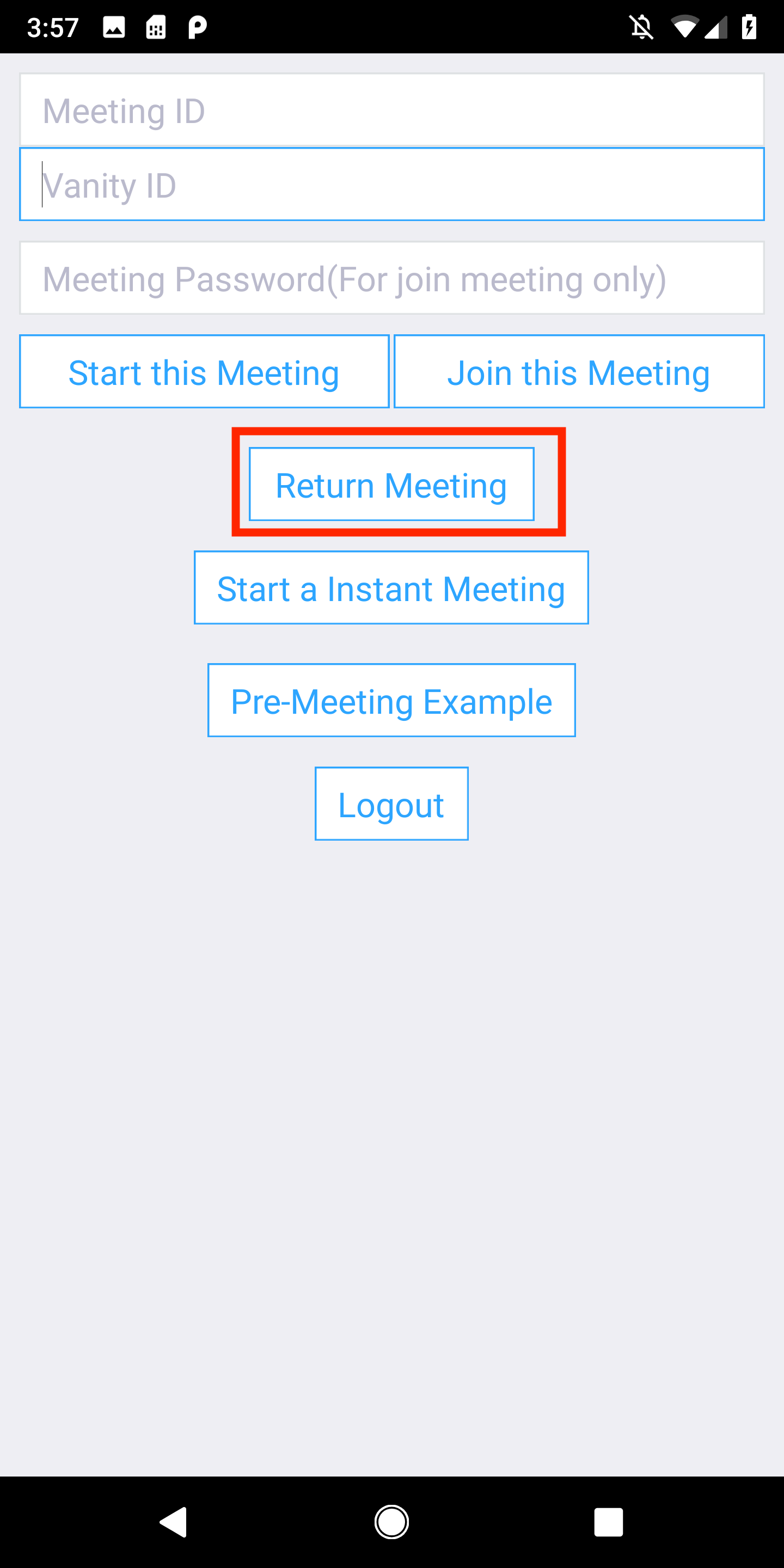784x1568 pixels.
Task: Join this Meeting
Action: click(579, 372)
